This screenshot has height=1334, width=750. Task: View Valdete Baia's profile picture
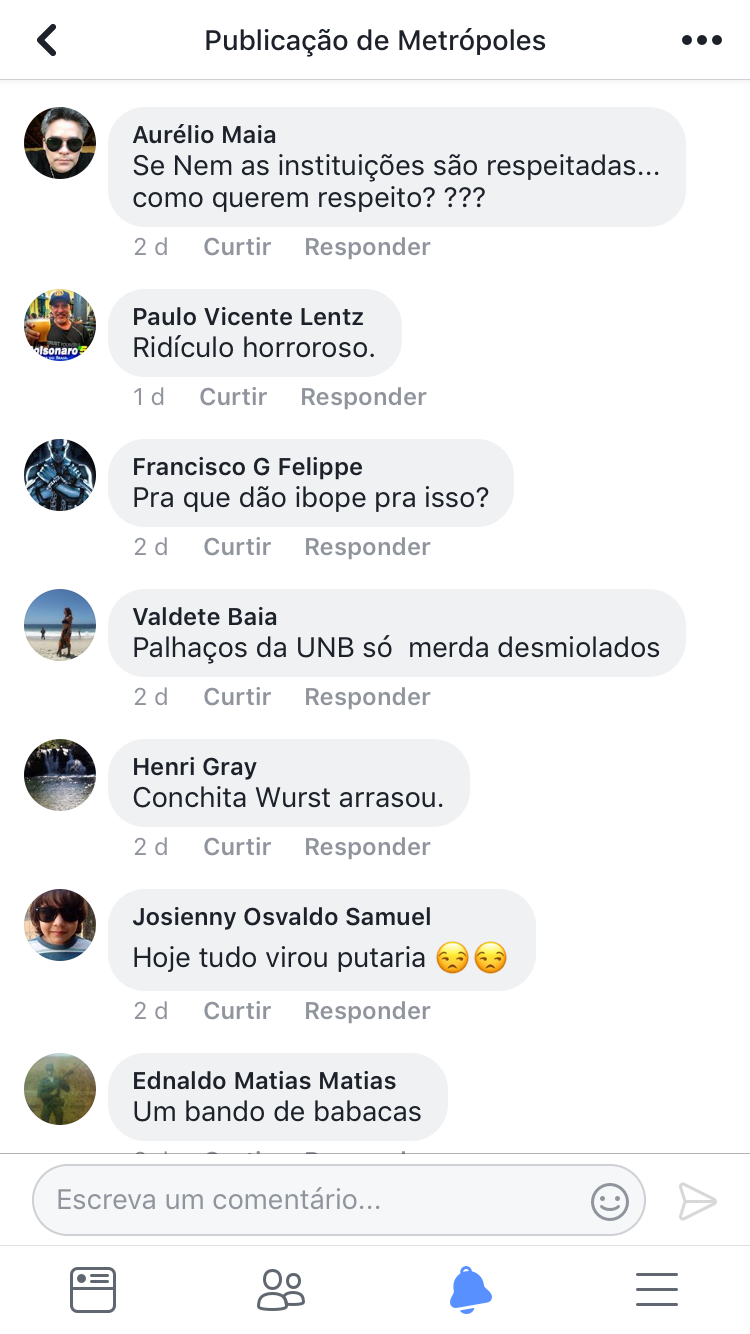click(60, 625)
